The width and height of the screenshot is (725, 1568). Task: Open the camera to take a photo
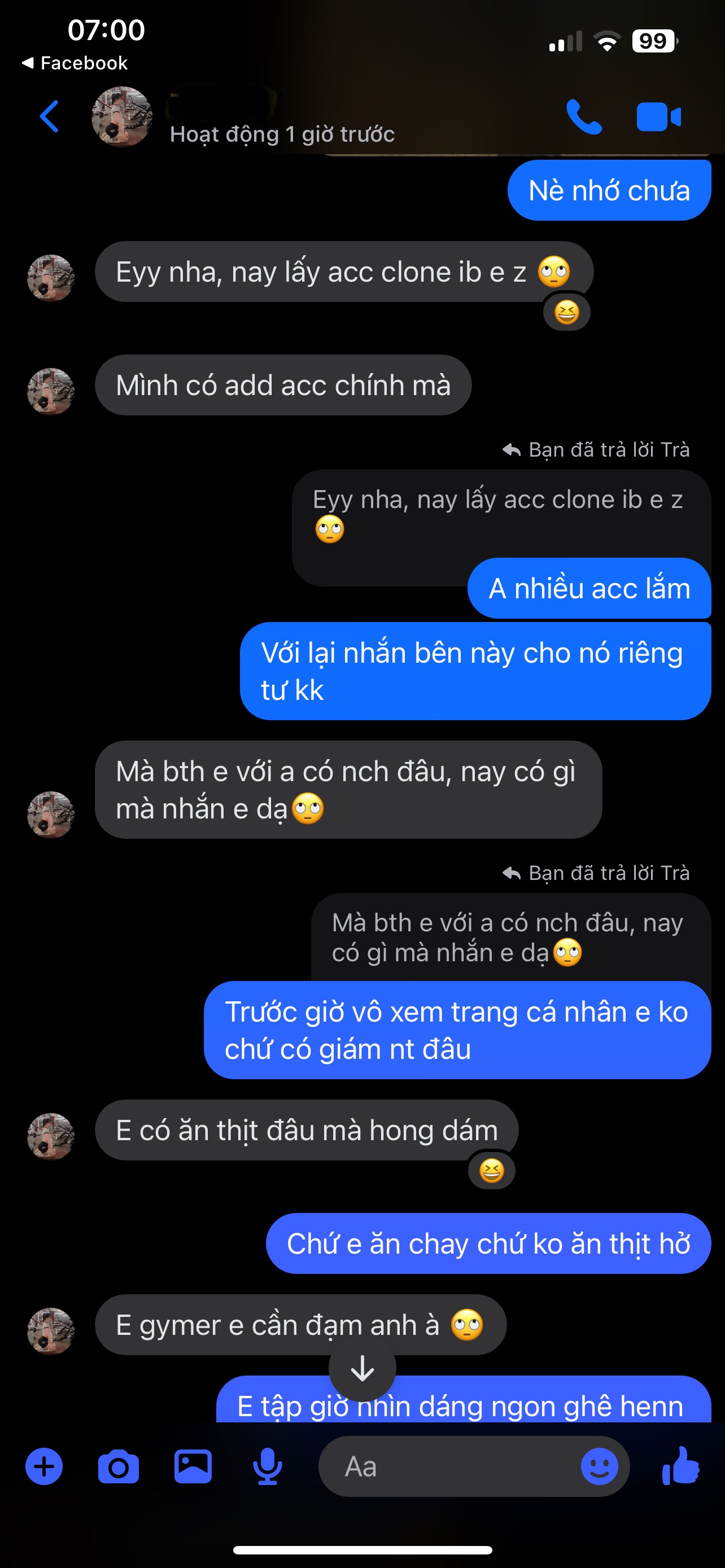click(x=118, y=1466)
